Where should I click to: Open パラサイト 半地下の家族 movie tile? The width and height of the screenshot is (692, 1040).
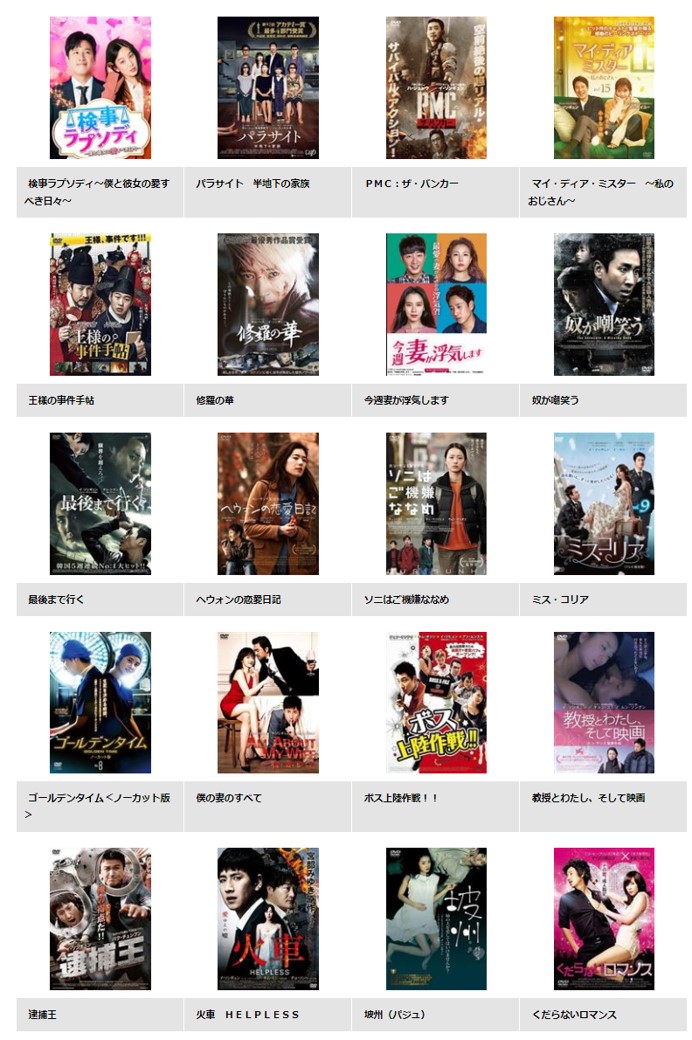pos(268,88)
